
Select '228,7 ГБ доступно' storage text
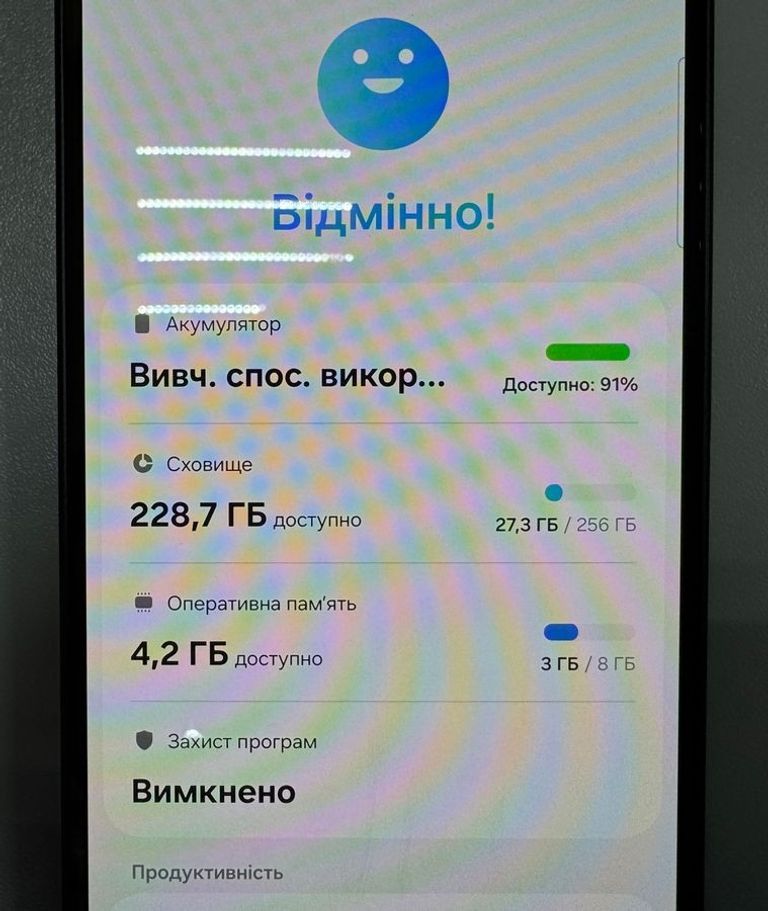click(246, 518)
